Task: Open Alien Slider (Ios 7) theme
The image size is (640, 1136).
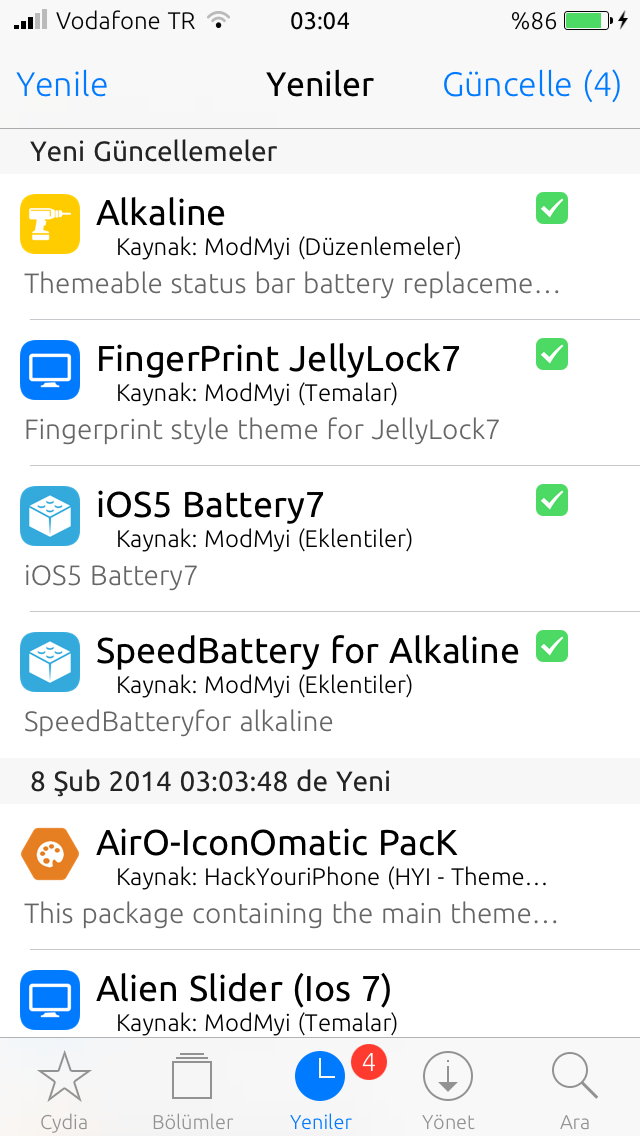Action: [x=320, y=994]
